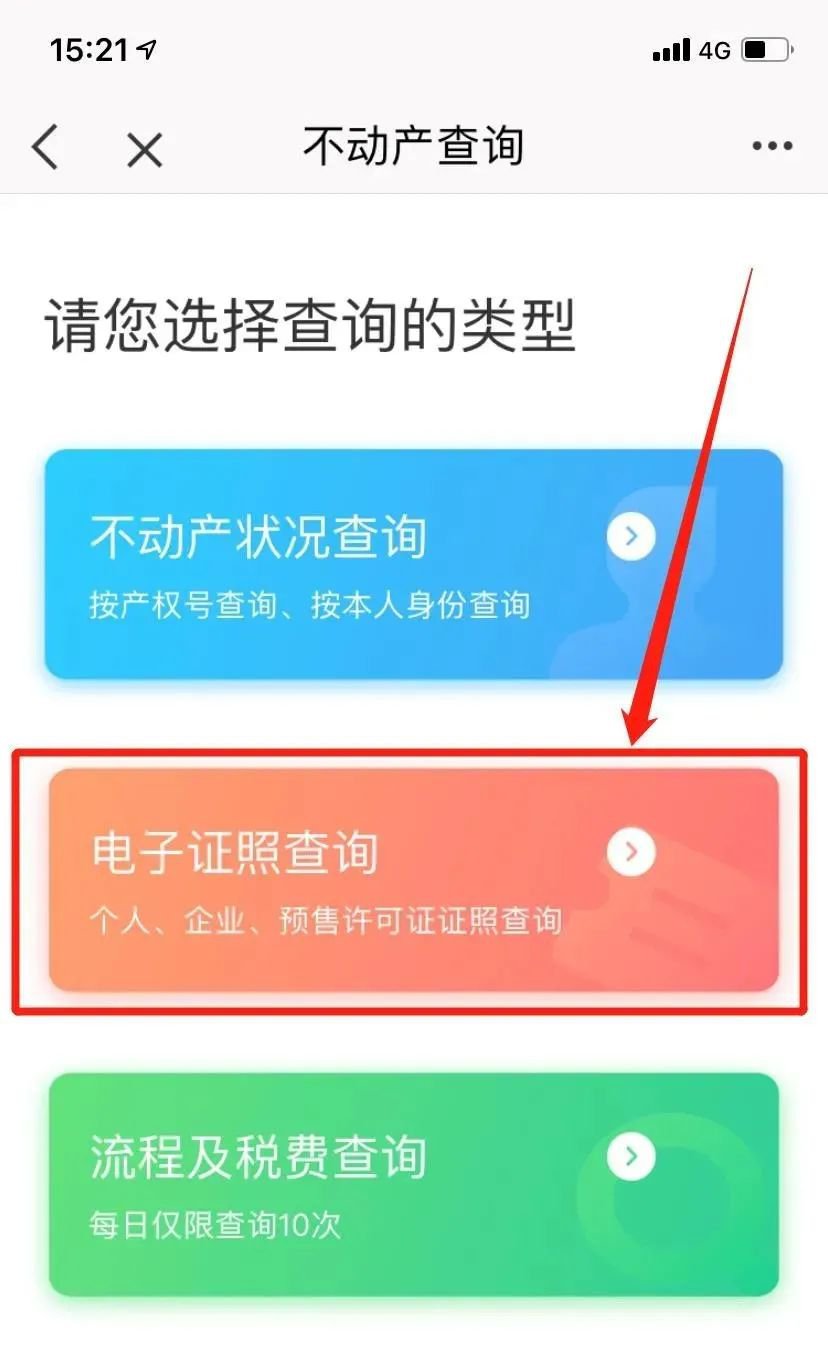Screen dimensions: 828x1347
Task: Open the 流程及税费查询 card
Action: (x=413, y=1185)
